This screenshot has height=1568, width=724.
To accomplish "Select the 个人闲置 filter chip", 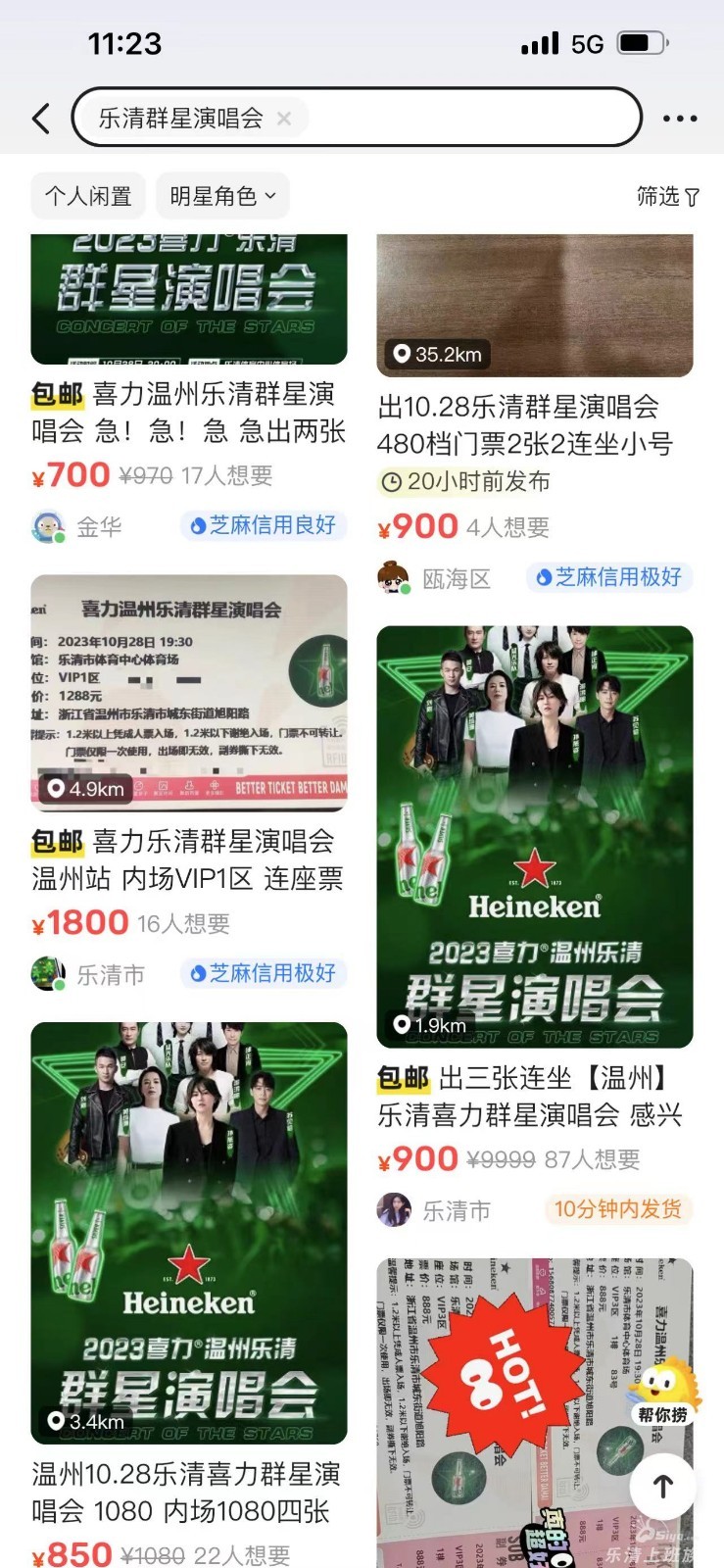I will pos(88,196).
